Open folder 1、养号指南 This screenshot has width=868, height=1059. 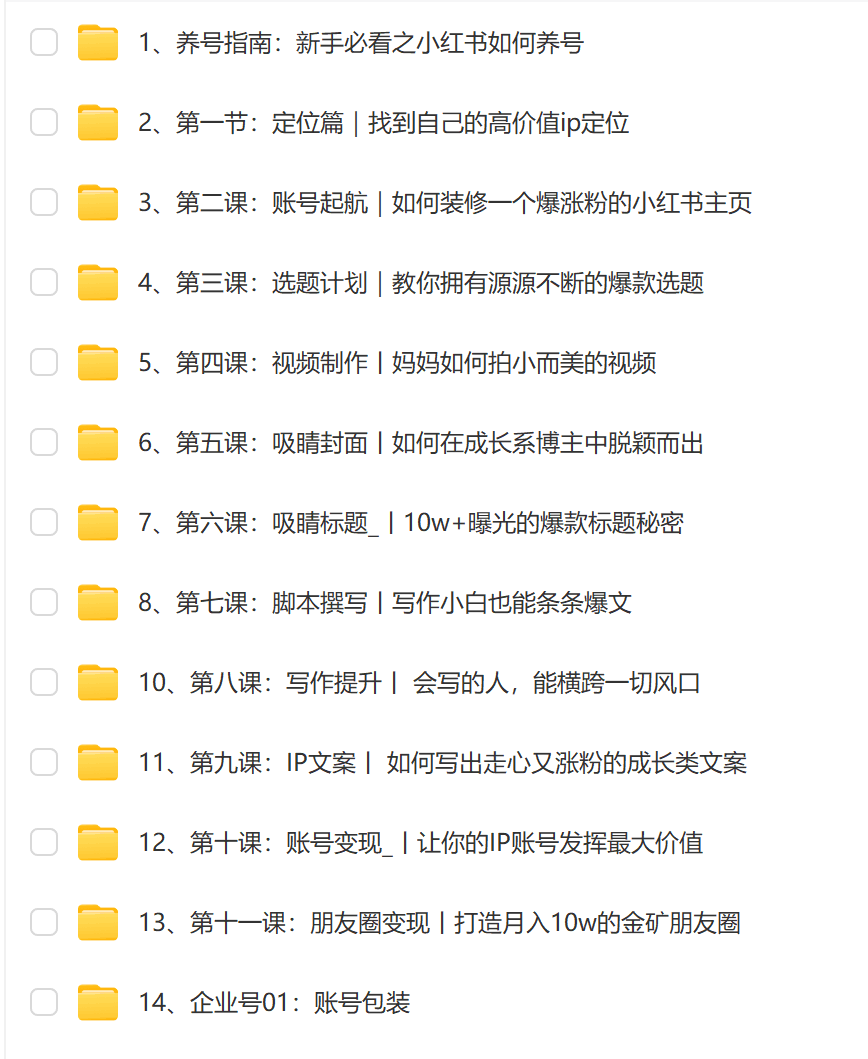pyautogui.click(x=360, y=43)
